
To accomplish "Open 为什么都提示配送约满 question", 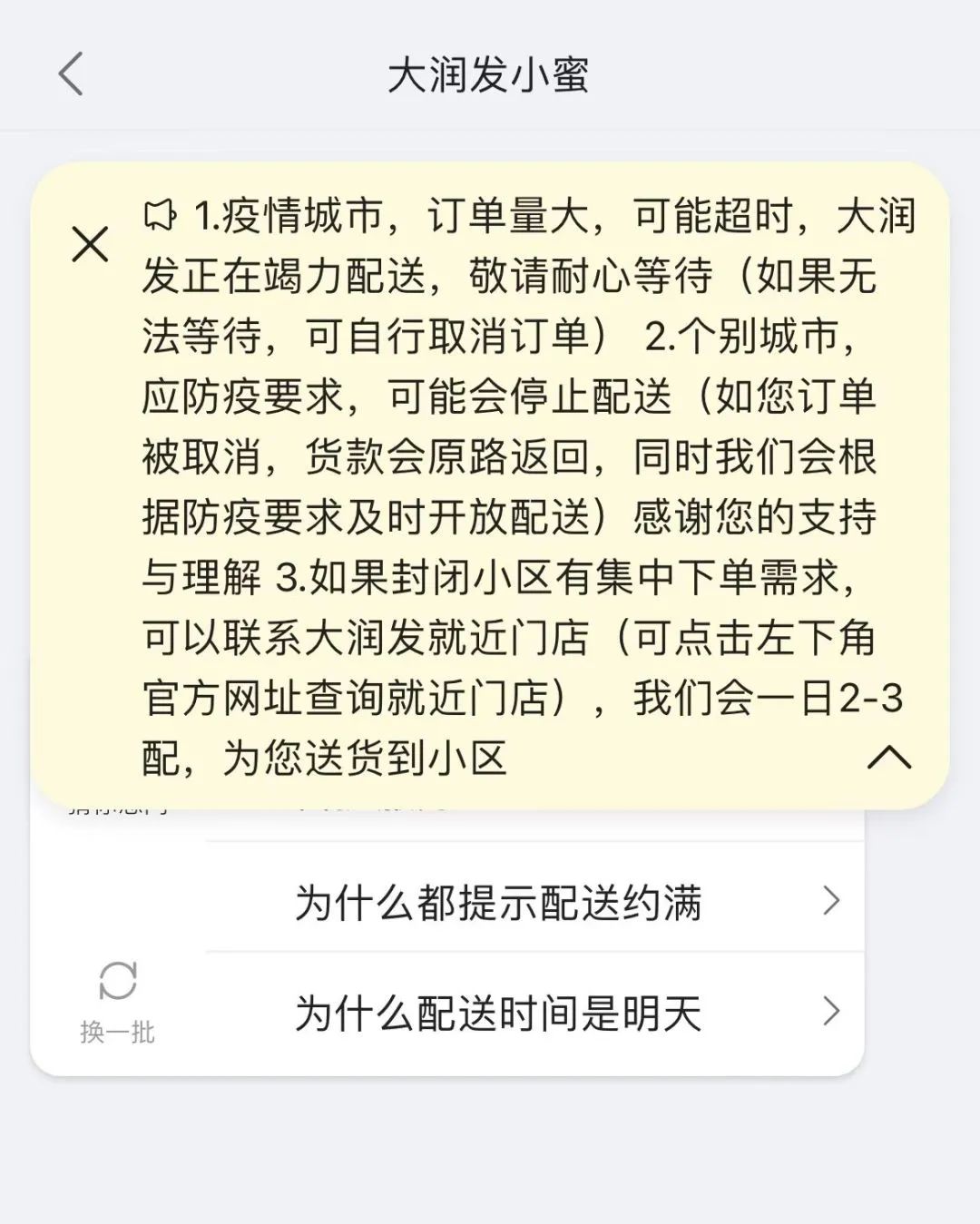I will pyautogui.click(x=535, y=902).
